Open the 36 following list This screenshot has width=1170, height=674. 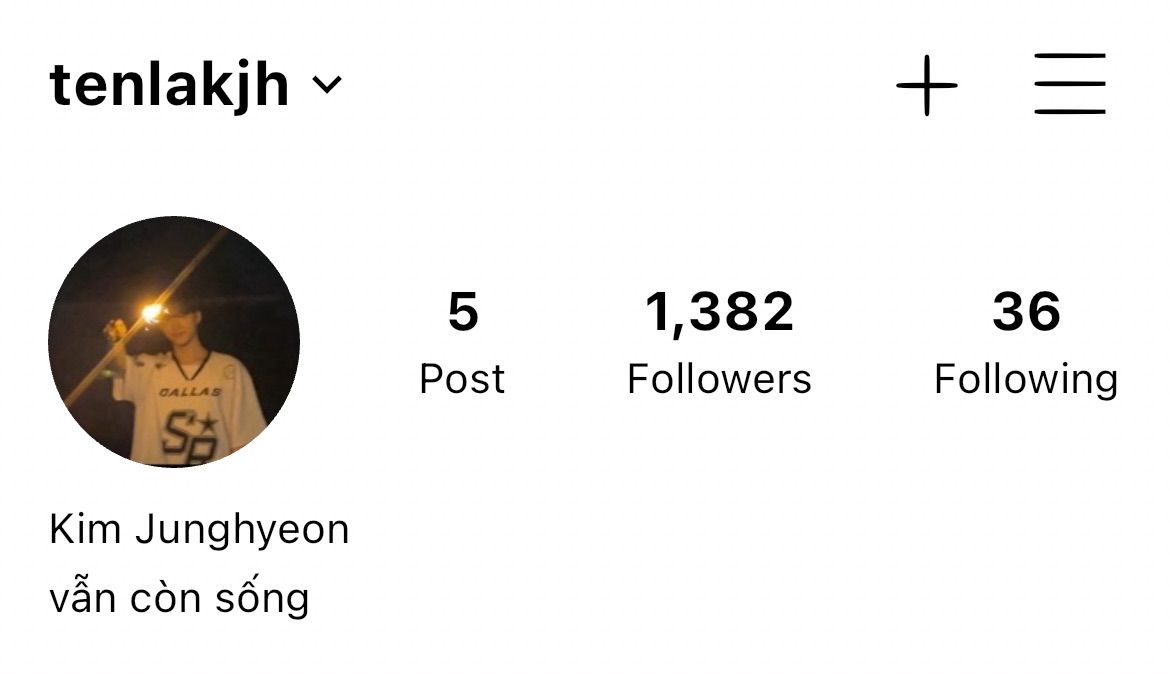tap(1025, 341)
